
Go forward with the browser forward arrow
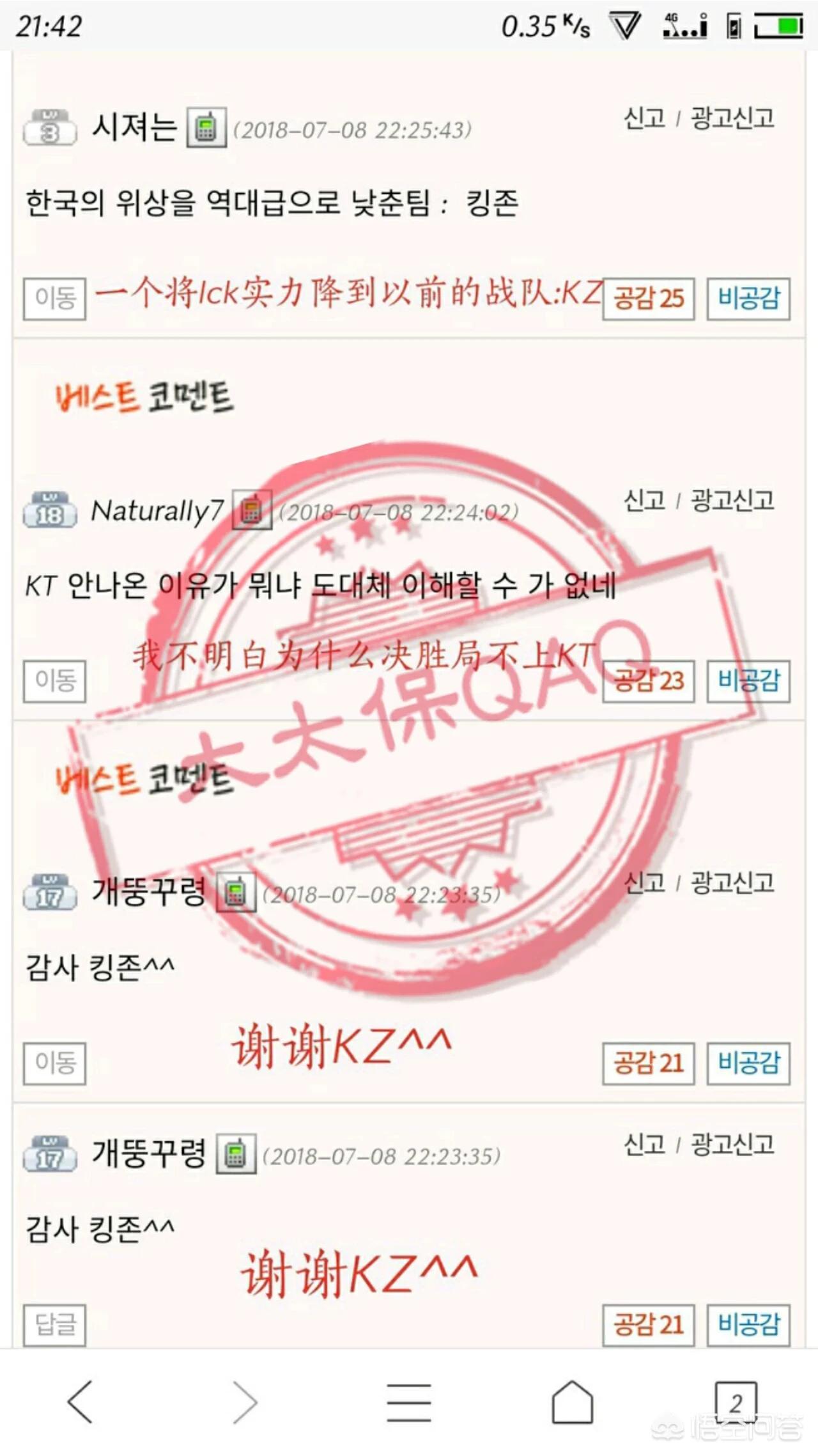tap(245, 1402)
